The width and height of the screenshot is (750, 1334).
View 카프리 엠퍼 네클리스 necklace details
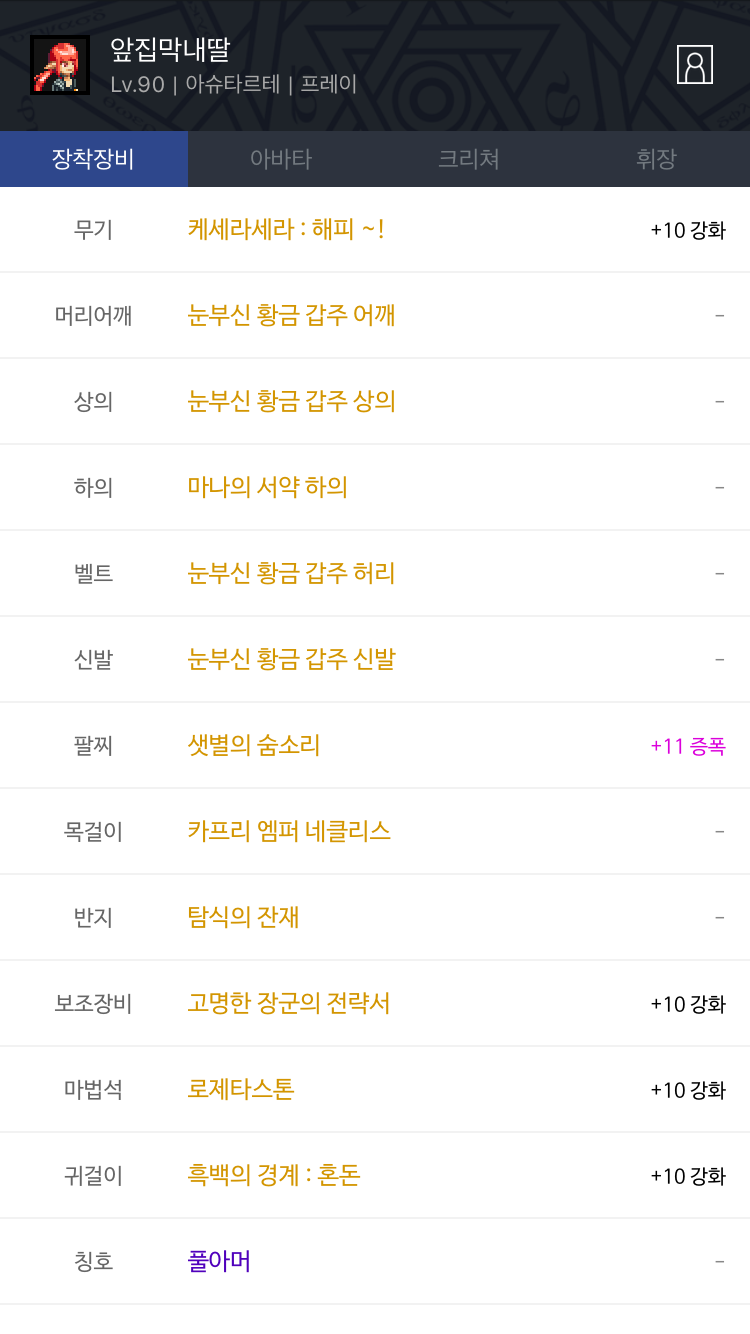pyautogui.click(x=289, y=831)
